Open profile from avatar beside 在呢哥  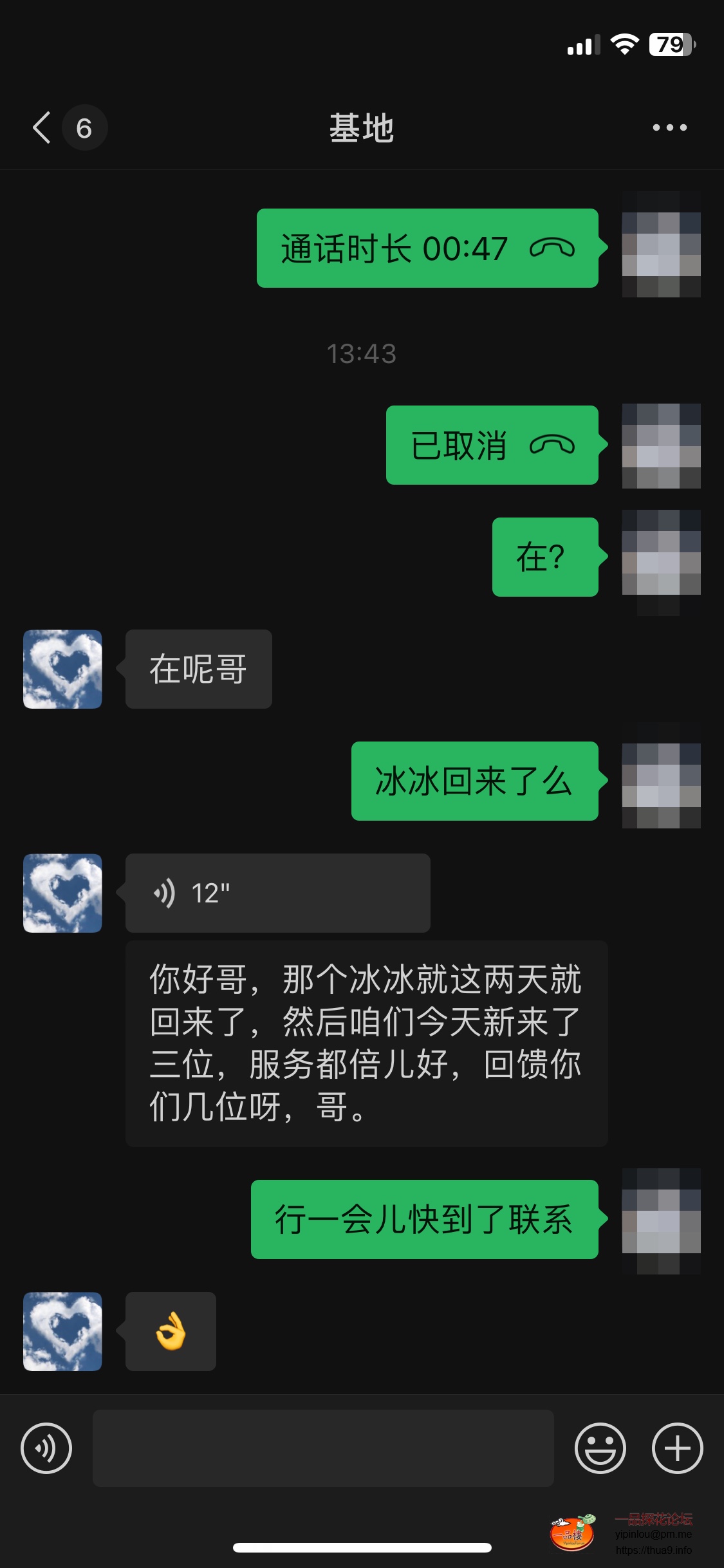coord(62,669)
